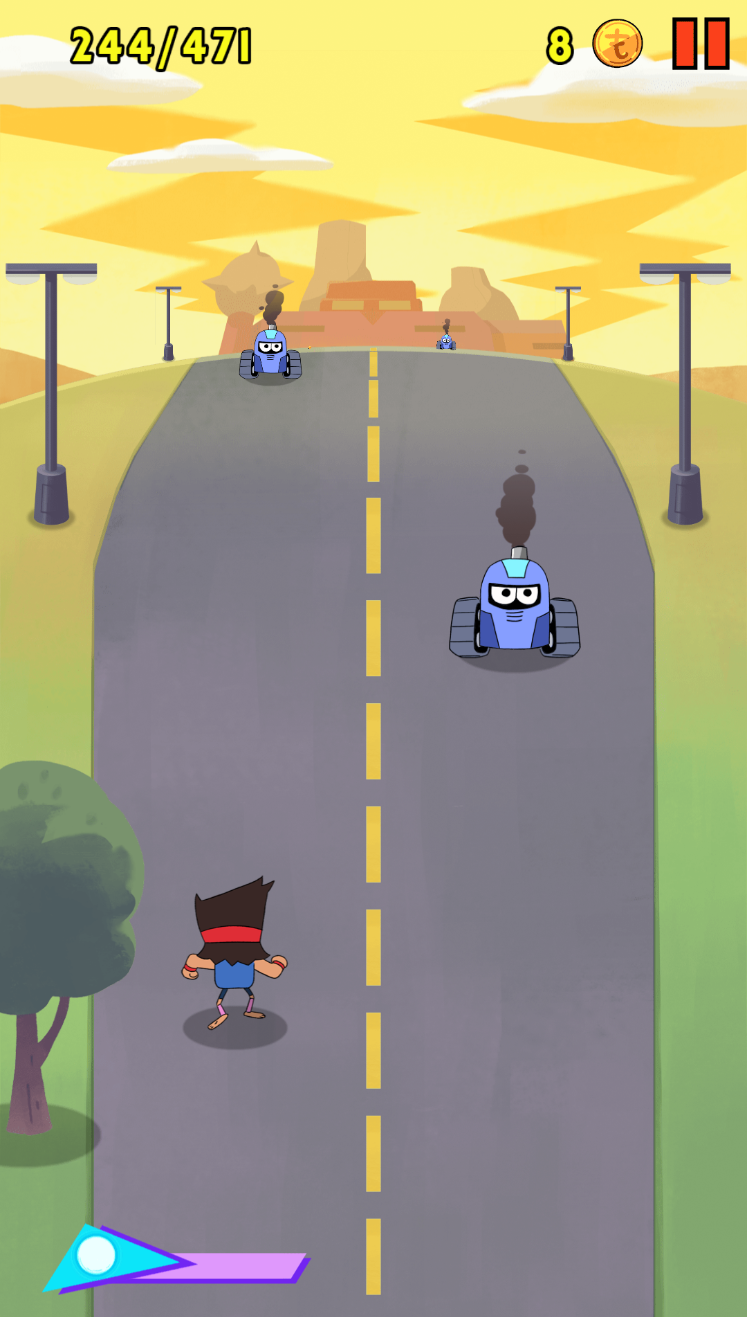
Task: Pause the game with the red pause button
Action: tap(701, 44)
